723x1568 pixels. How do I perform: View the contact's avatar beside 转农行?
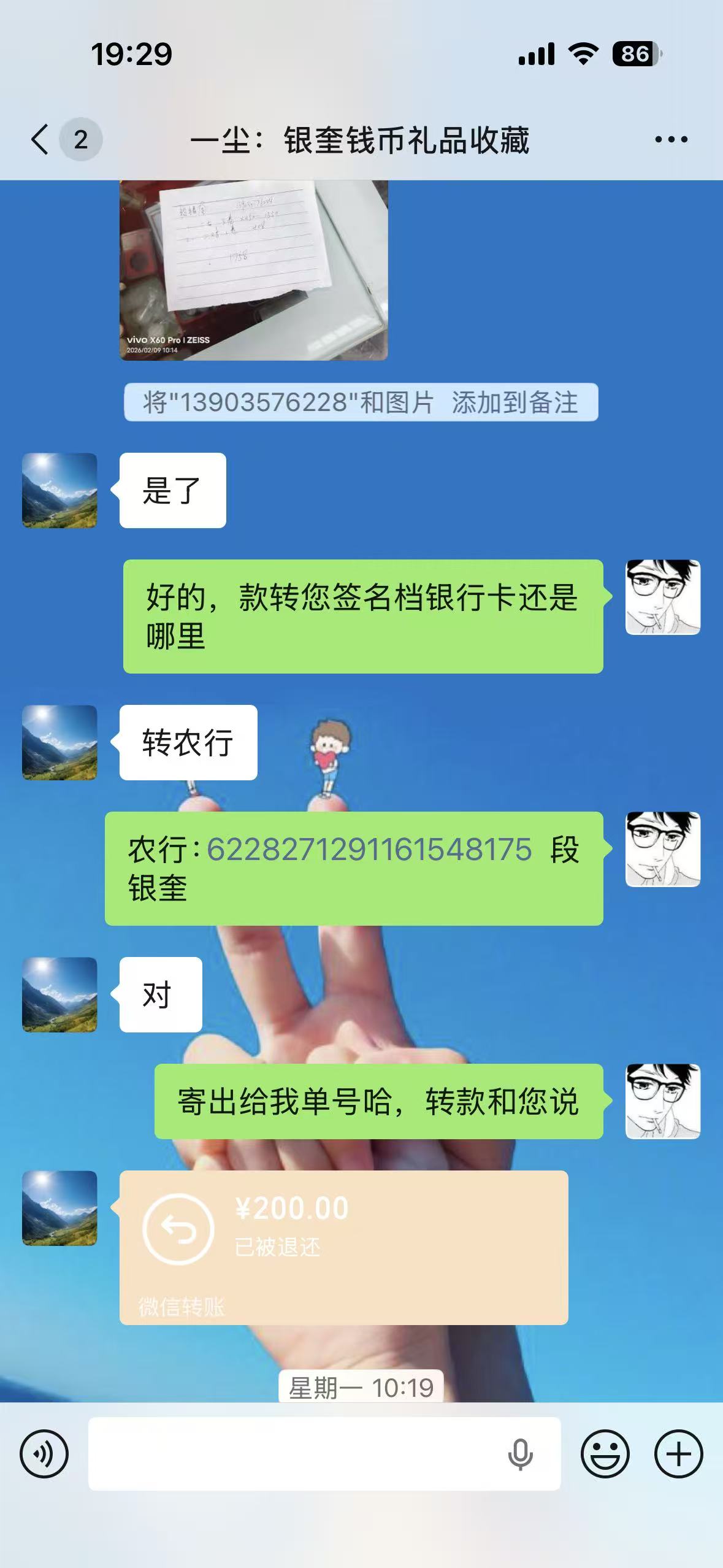(x=59, y=742)
